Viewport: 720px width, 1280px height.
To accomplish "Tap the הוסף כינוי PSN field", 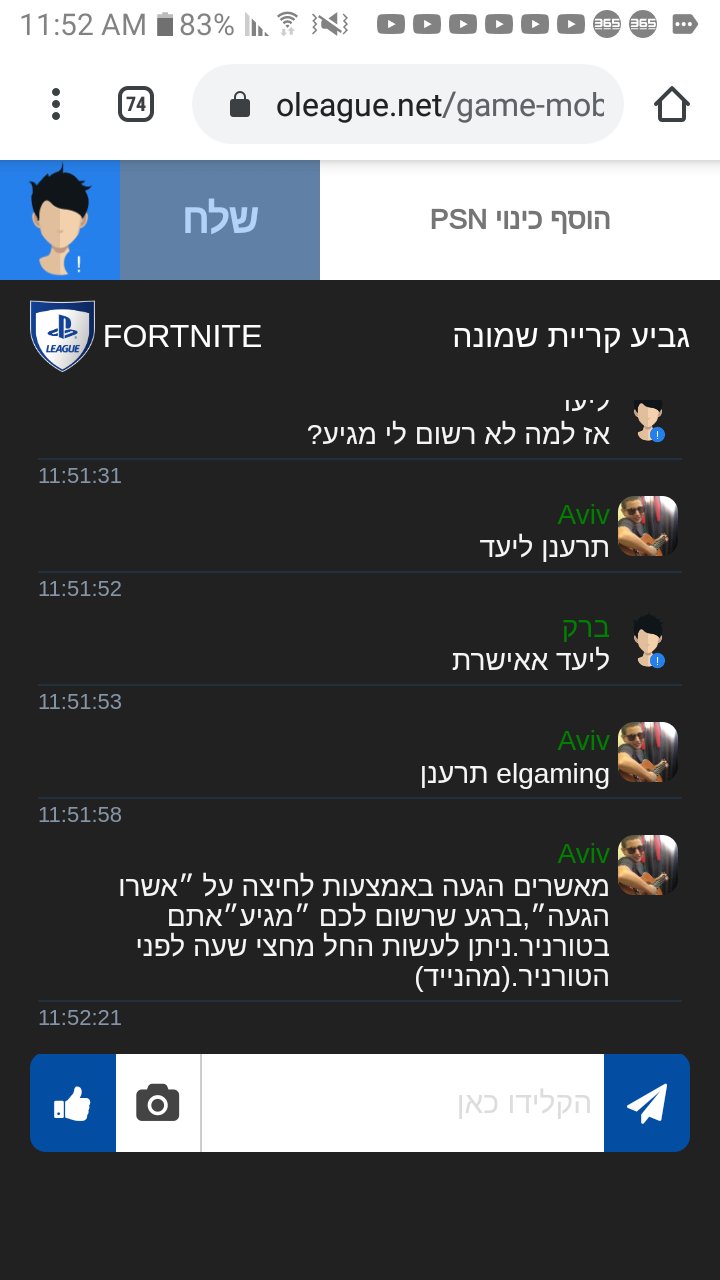I will 520,220.
